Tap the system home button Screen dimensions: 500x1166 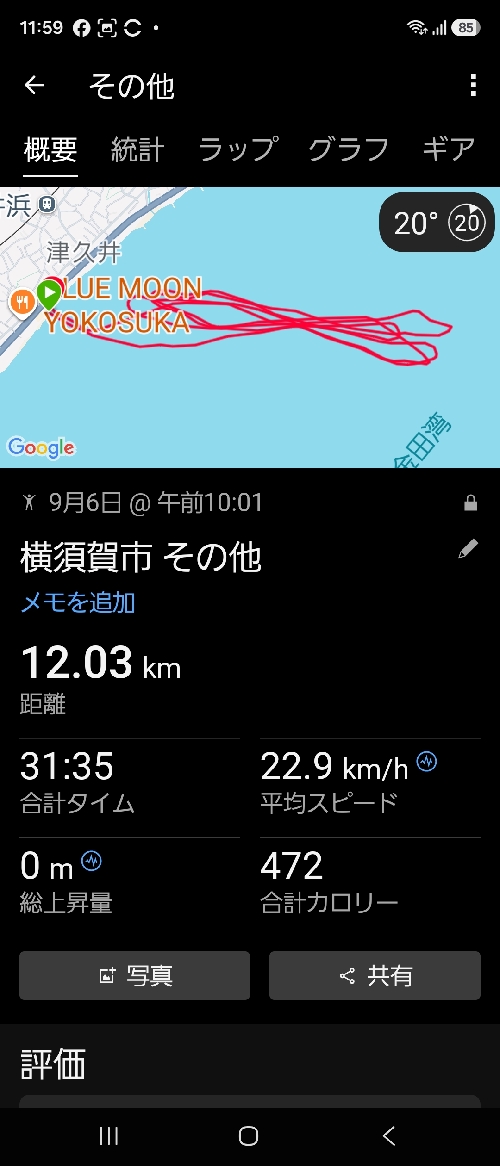point(249,1136)
